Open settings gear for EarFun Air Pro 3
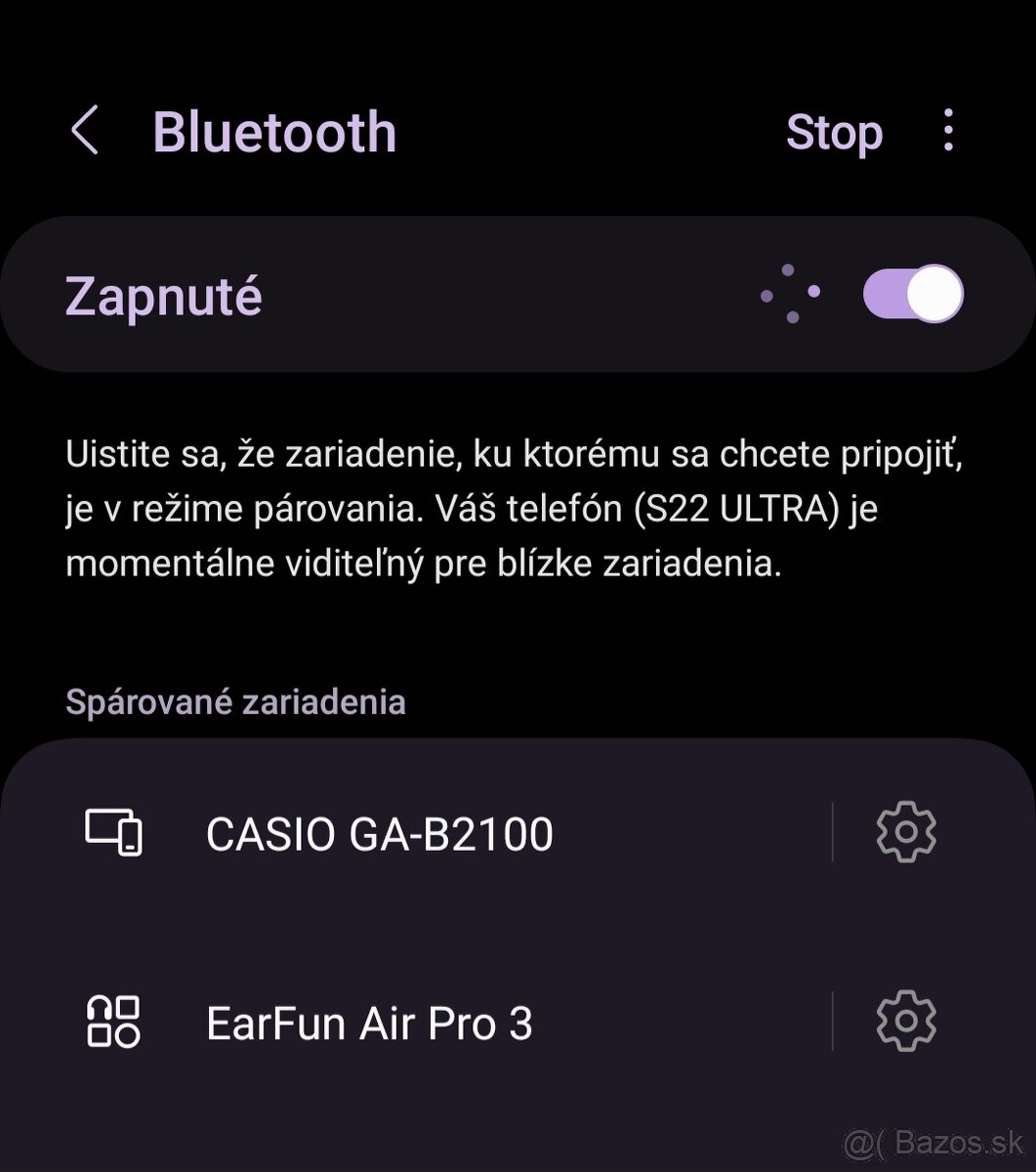 pos(906,1021)
